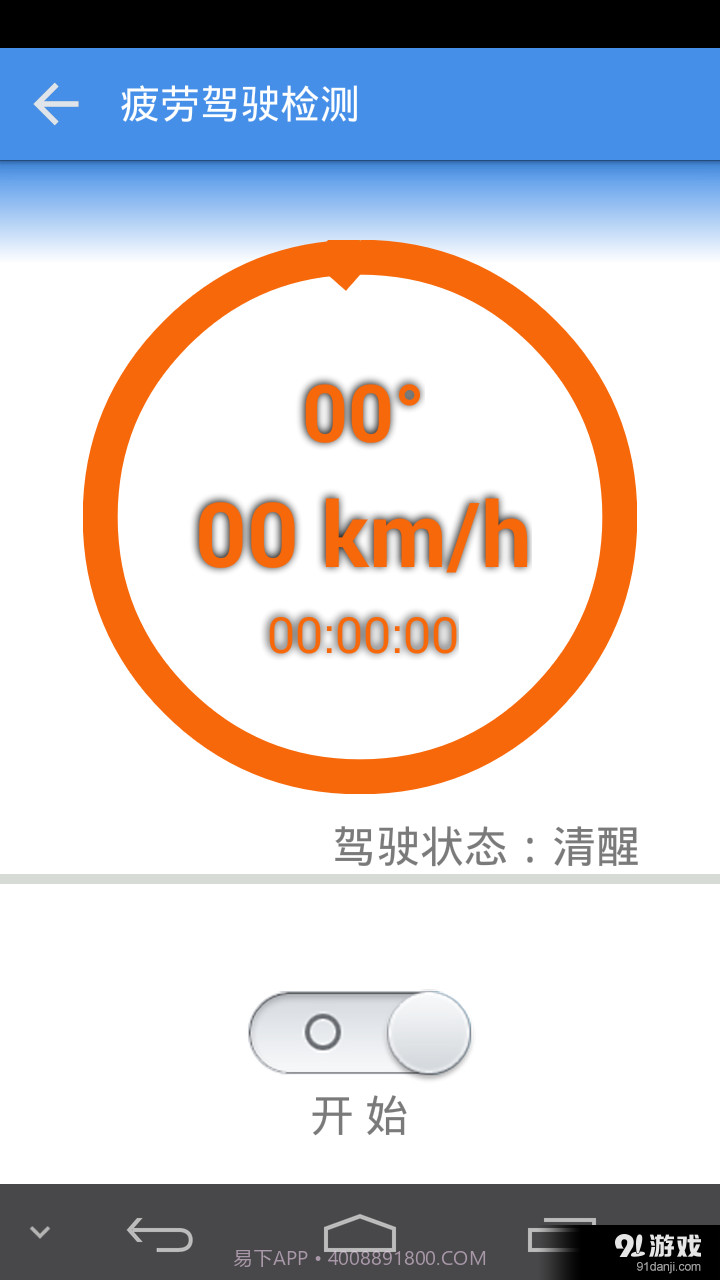Tap the circle indicator inside the switch
Screen dimensions: 720x1280
click(x=322, y=1032)
